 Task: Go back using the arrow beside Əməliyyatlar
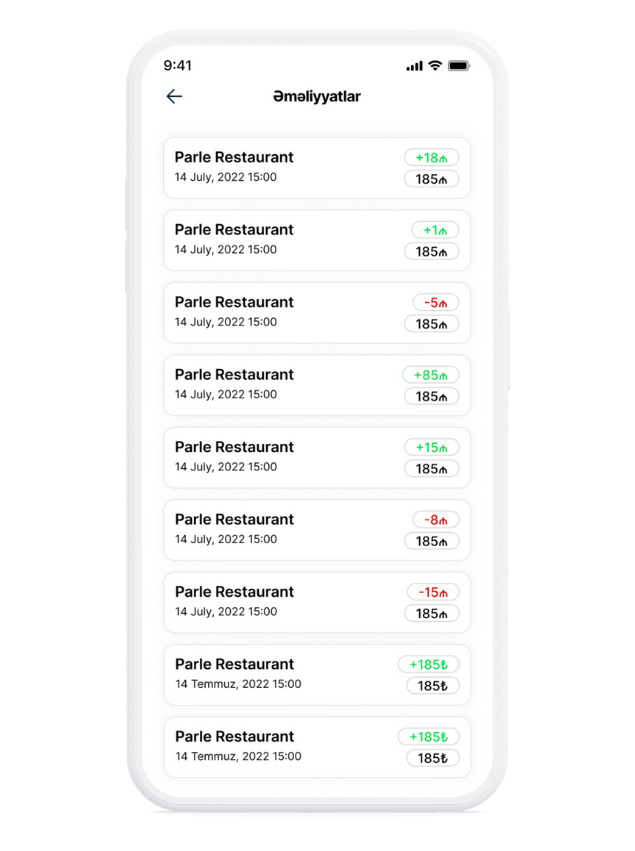[x=174, y=96]
